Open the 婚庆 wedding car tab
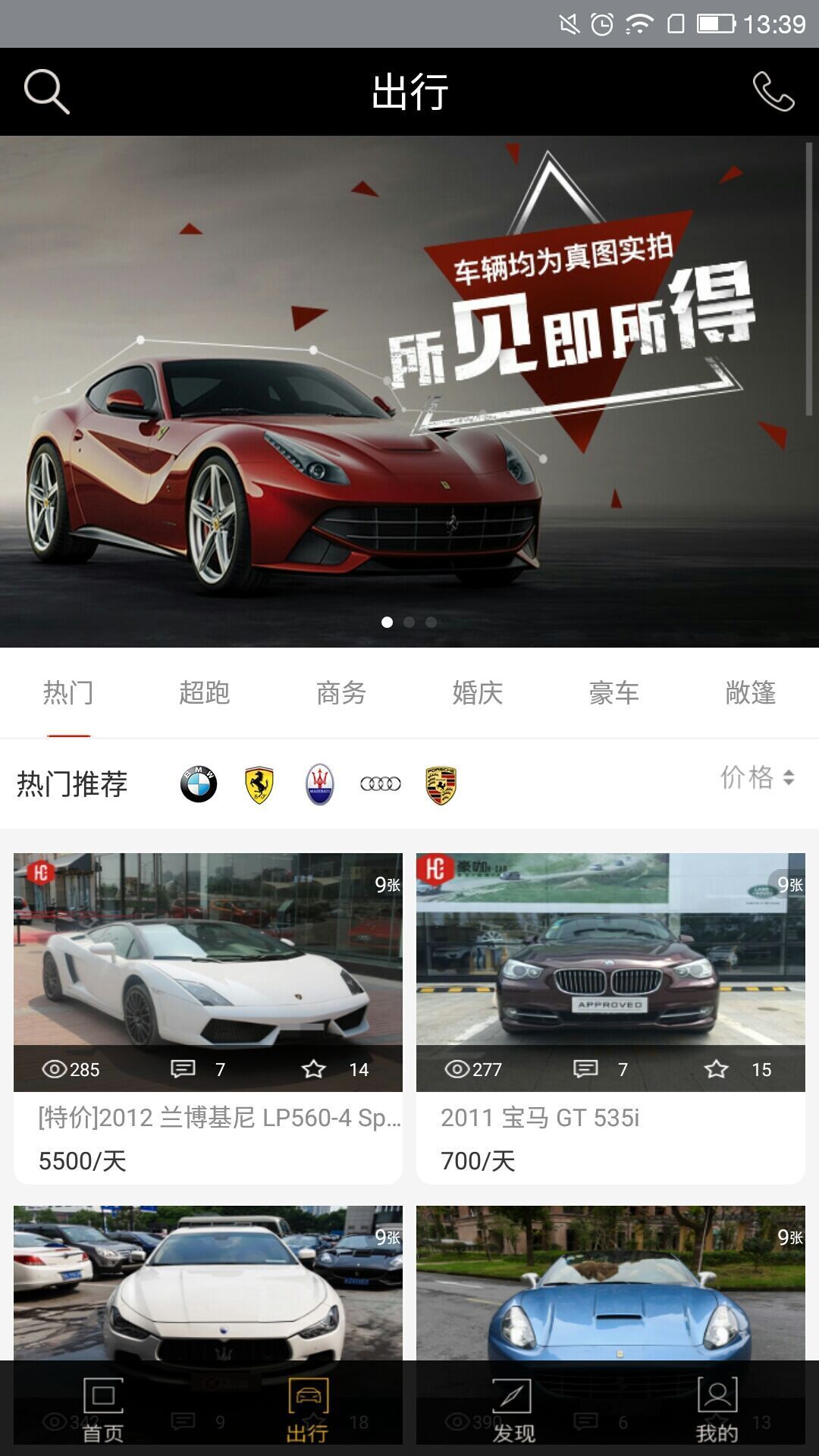This screenshot has height=1456, width=819. coord(478,692)
